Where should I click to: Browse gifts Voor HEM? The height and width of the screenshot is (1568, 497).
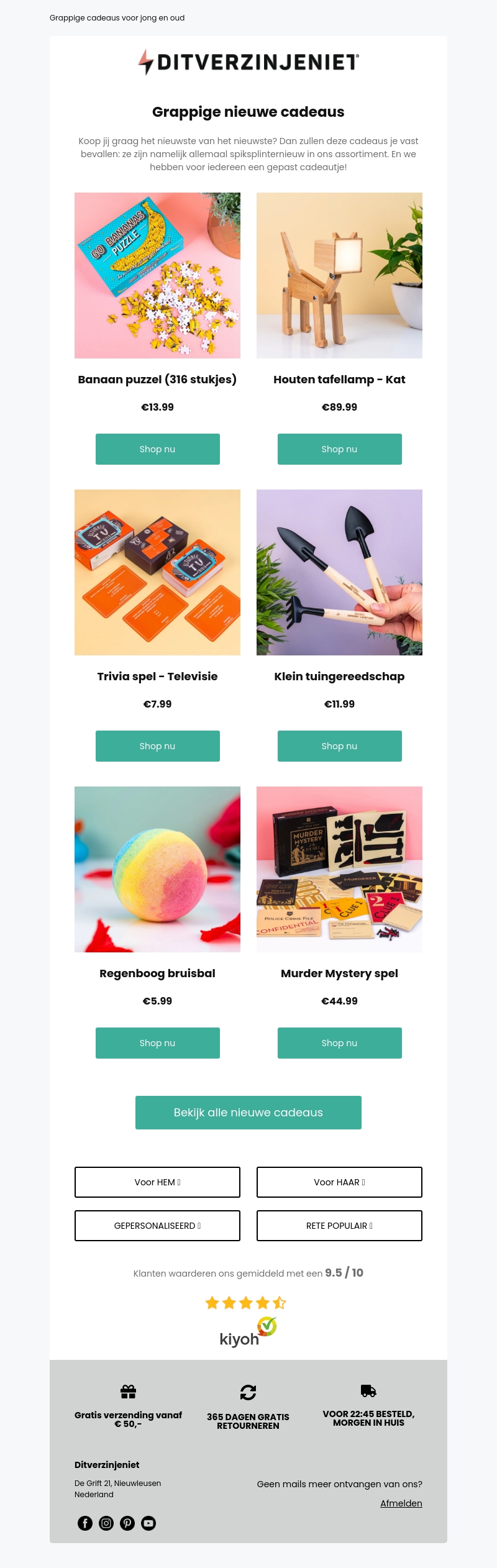[157, 1182]
